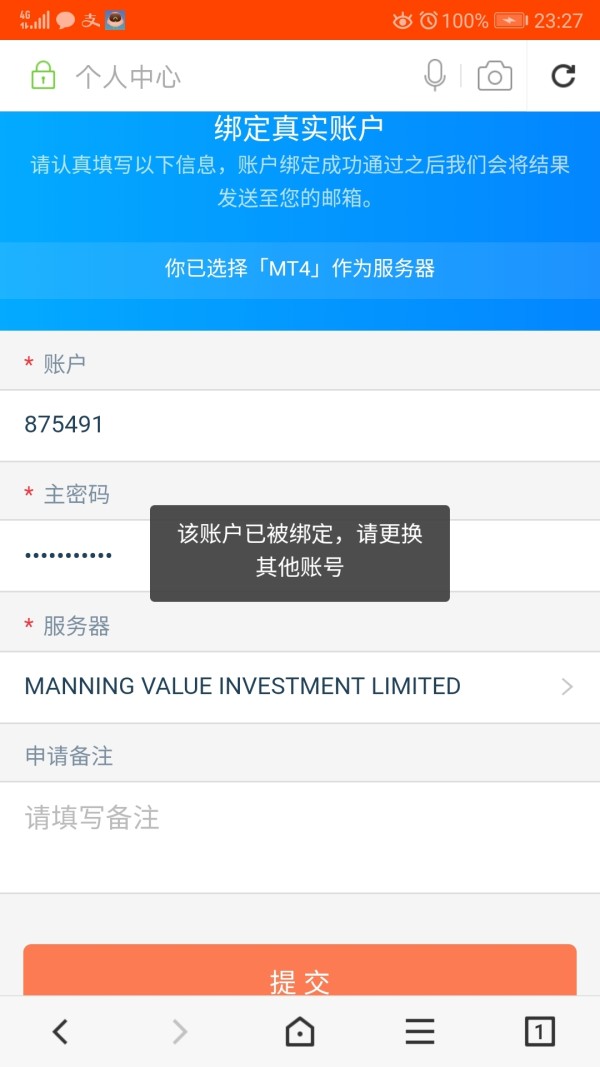Tap the voice search microphone icon
The width and height of the screenshot is (600, 1067).
click(x=435, y=76)
